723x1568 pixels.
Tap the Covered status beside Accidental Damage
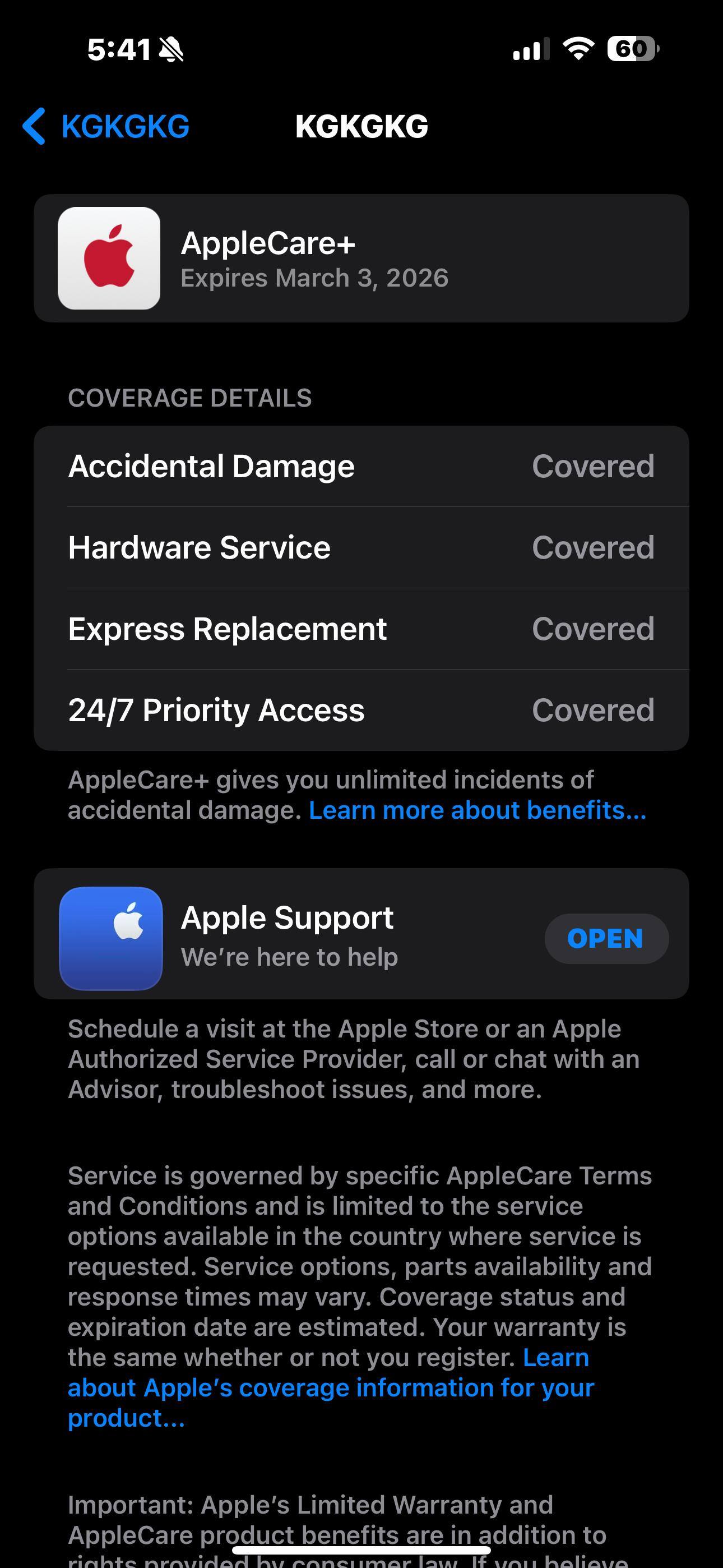point(594,465)
